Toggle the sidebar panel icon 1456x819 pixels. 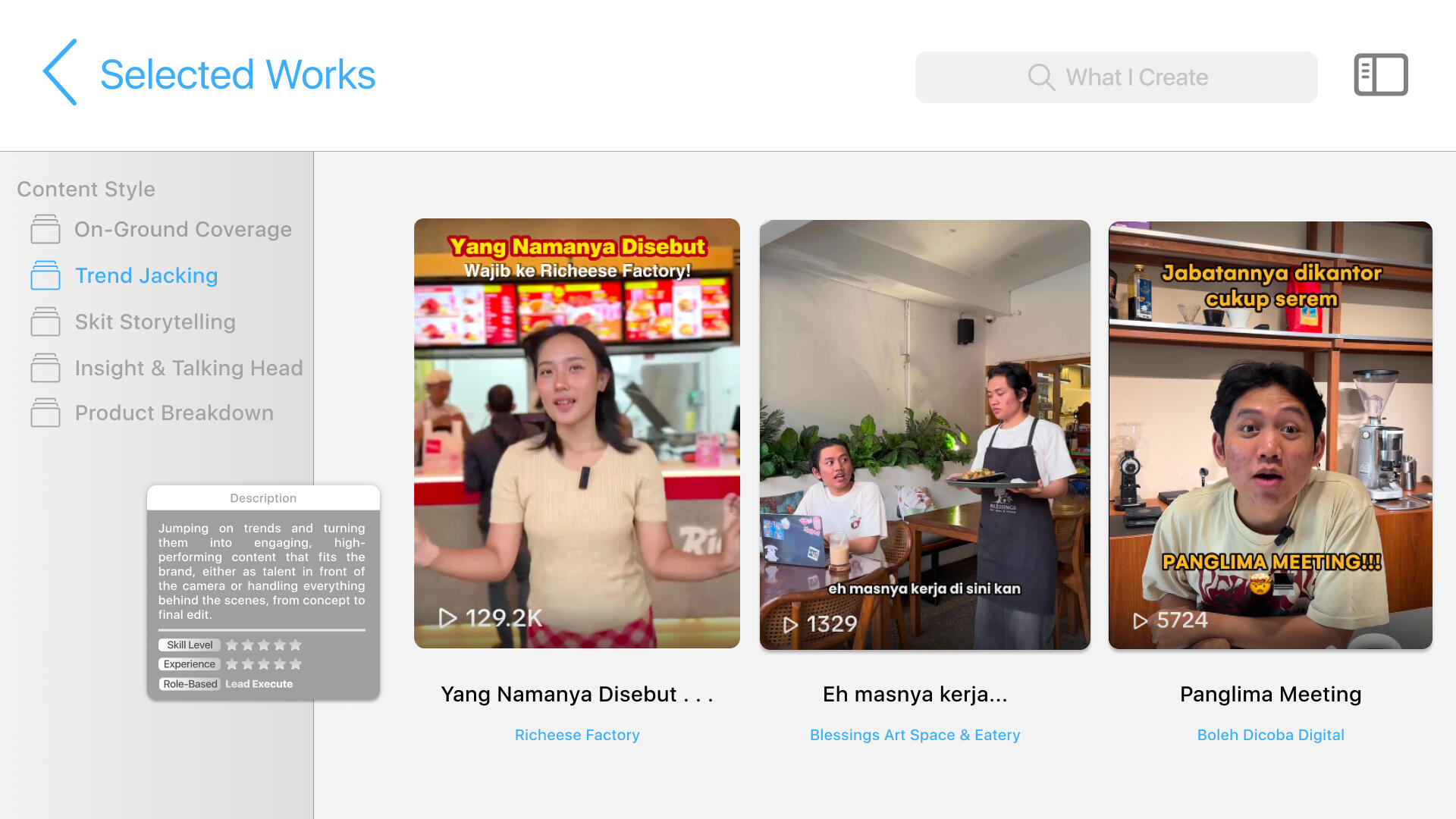tap(1381, 75)
